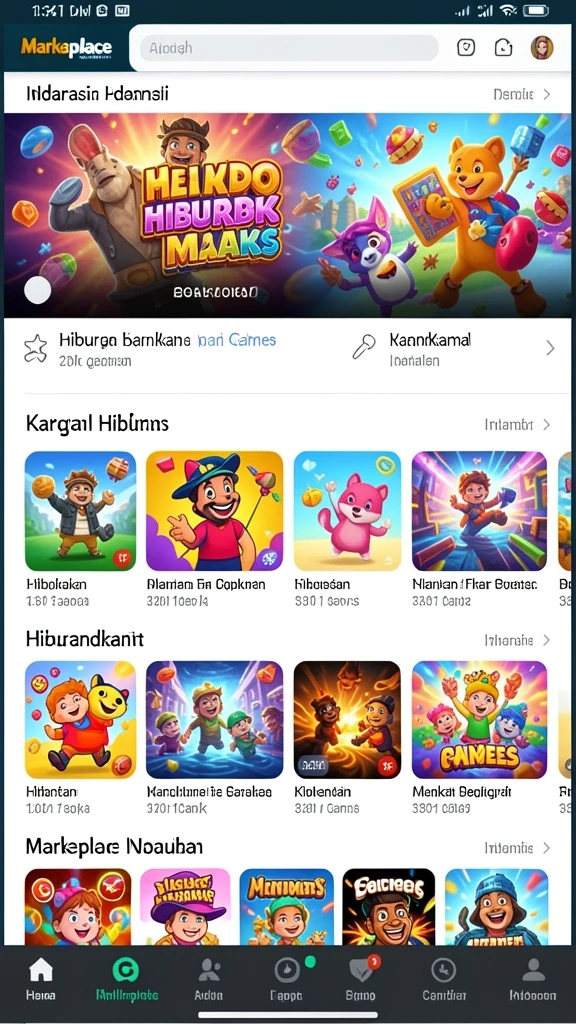This screenshot has height=1024, width=576.
Task: Open the Nlantan Fkar Boatec game card
Action: coord(479,528)
